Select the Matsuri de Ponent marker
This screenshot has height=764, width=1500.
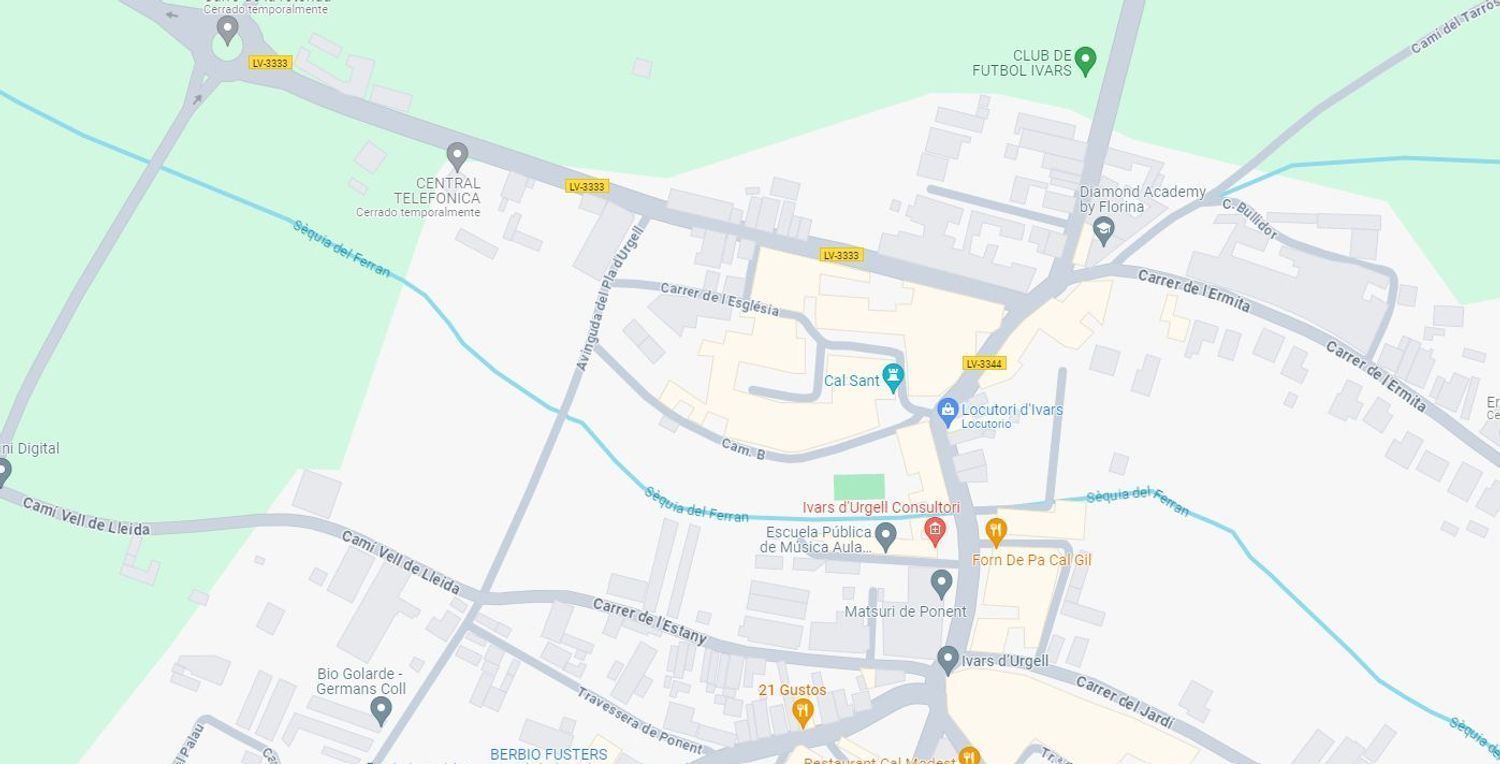pyautogui.click(x=941, y=583)
